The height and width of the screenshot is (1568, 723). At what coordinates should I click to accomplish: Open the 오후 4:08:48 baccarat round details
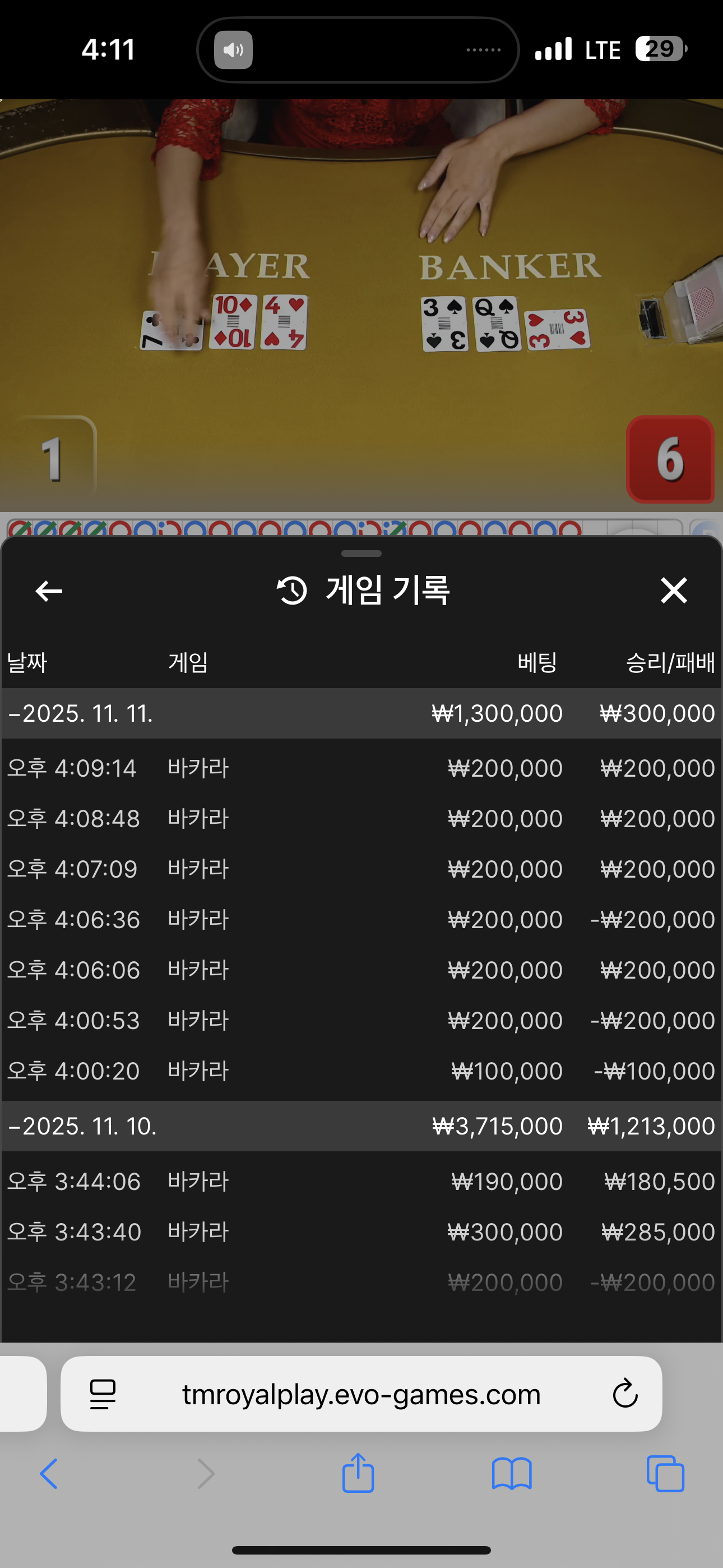(x=360, y=819)
